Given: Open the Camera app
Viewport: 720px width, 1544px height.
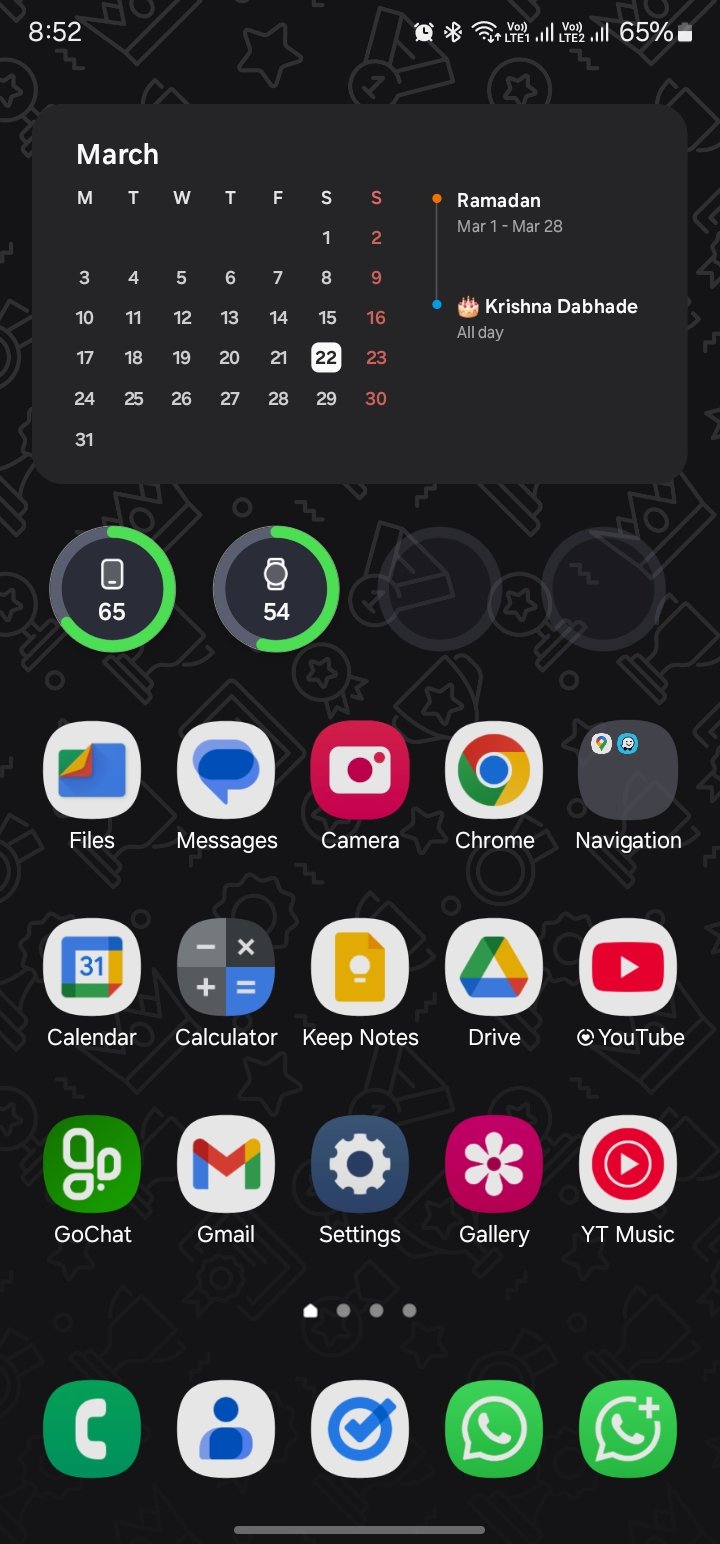Looking at the screenshot, I should click(360, 770).
